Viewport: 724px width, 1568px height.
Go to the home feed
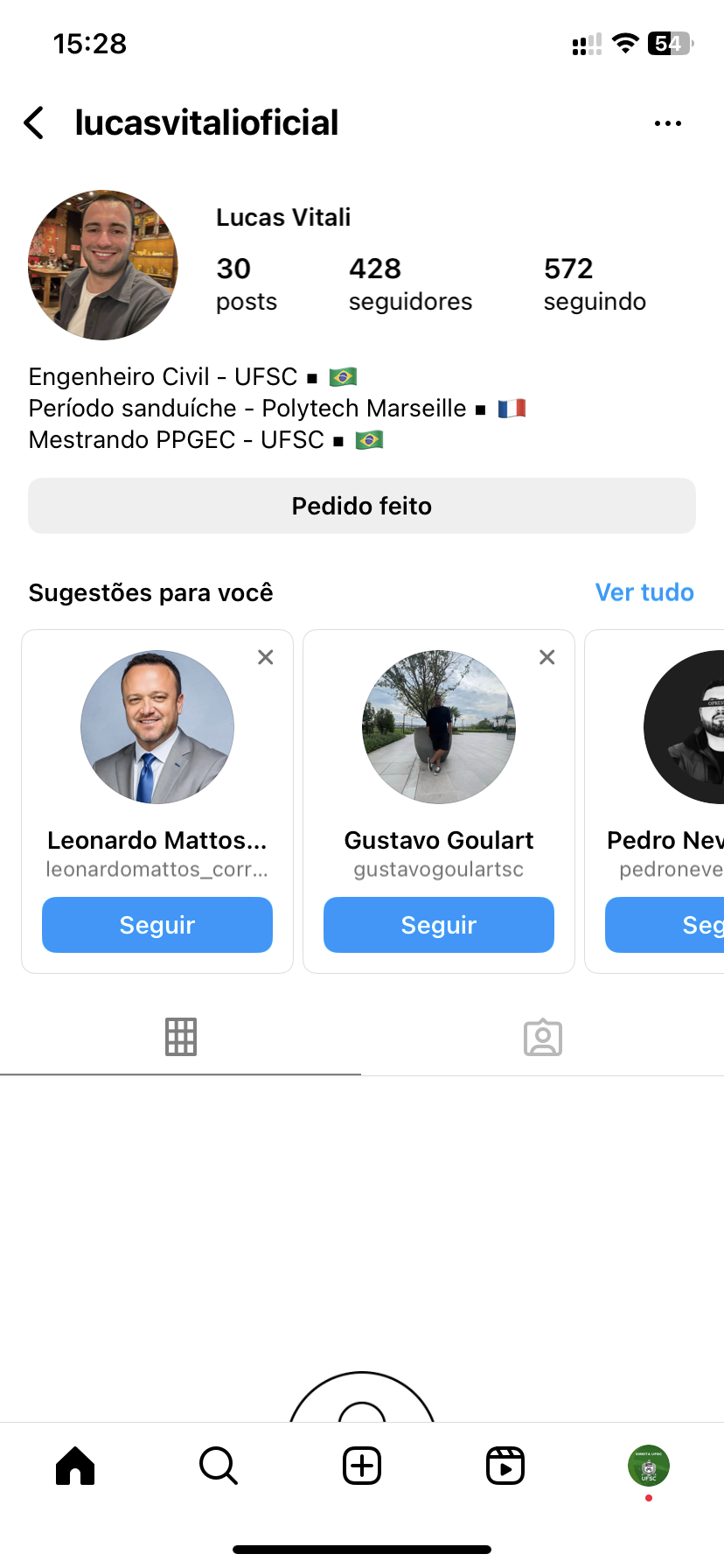point(75,1466)
